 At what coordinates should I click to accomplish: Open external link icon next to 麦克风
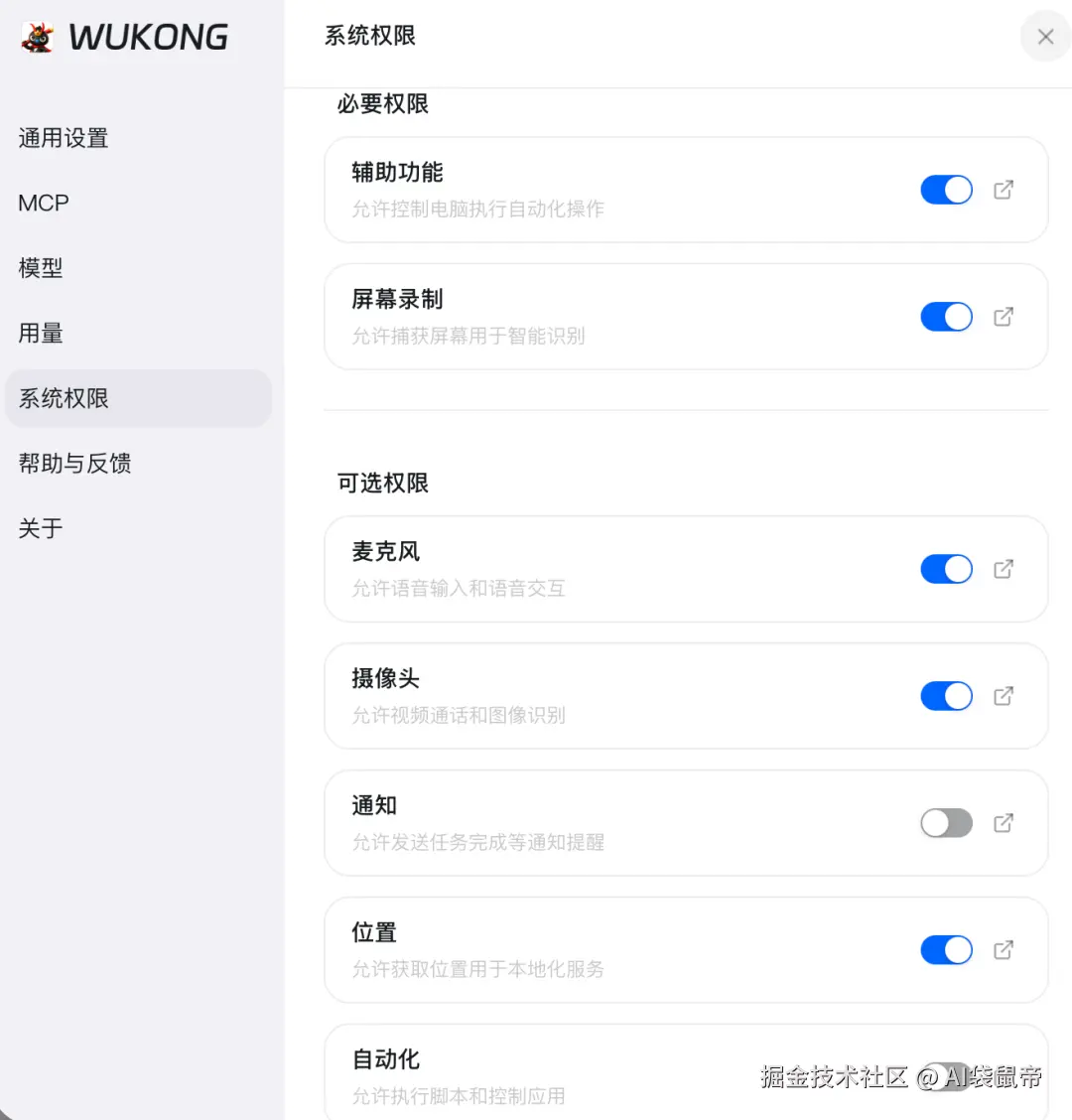(1004, 569)
